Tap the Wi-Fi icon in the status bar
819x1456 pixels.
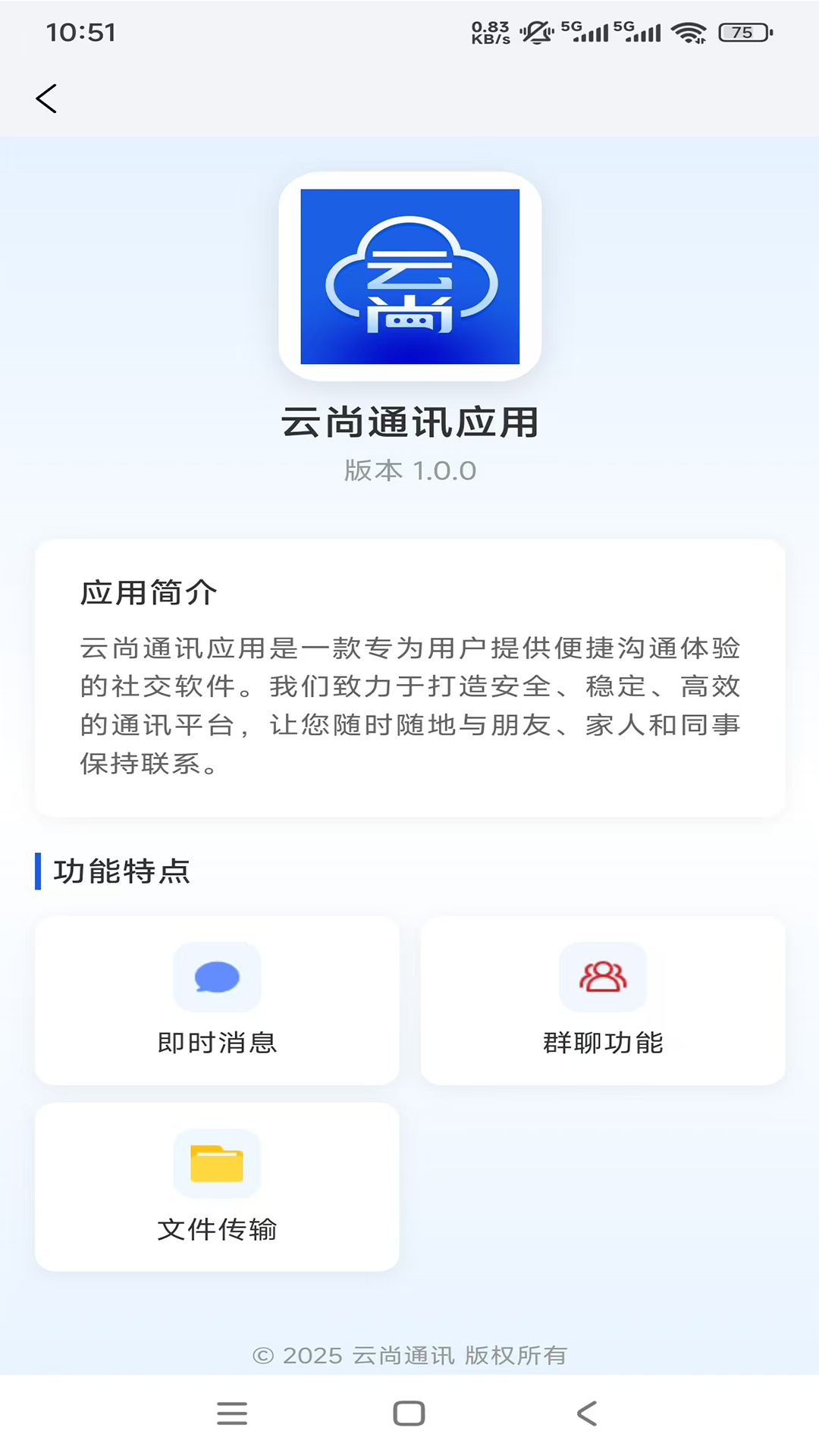pos(686,32)
